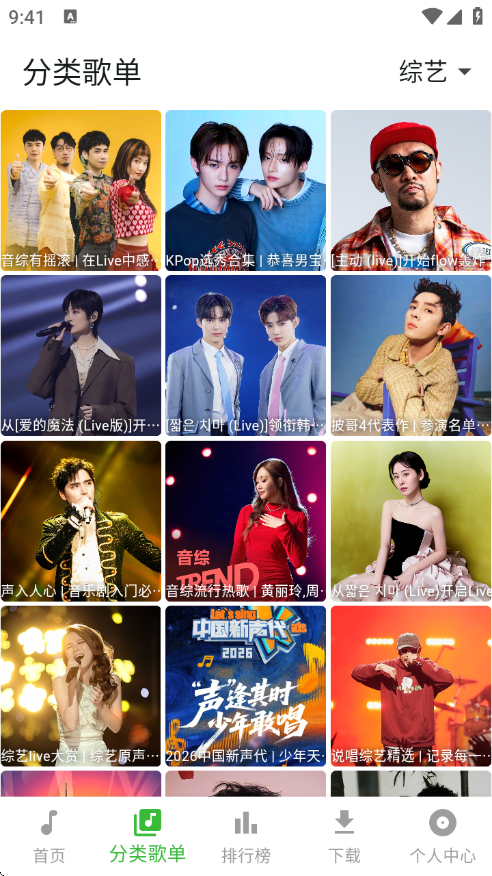Select the 分类歌单 tab
The width and height of the screenshot is (492, 876).
(x=147, y=836)
